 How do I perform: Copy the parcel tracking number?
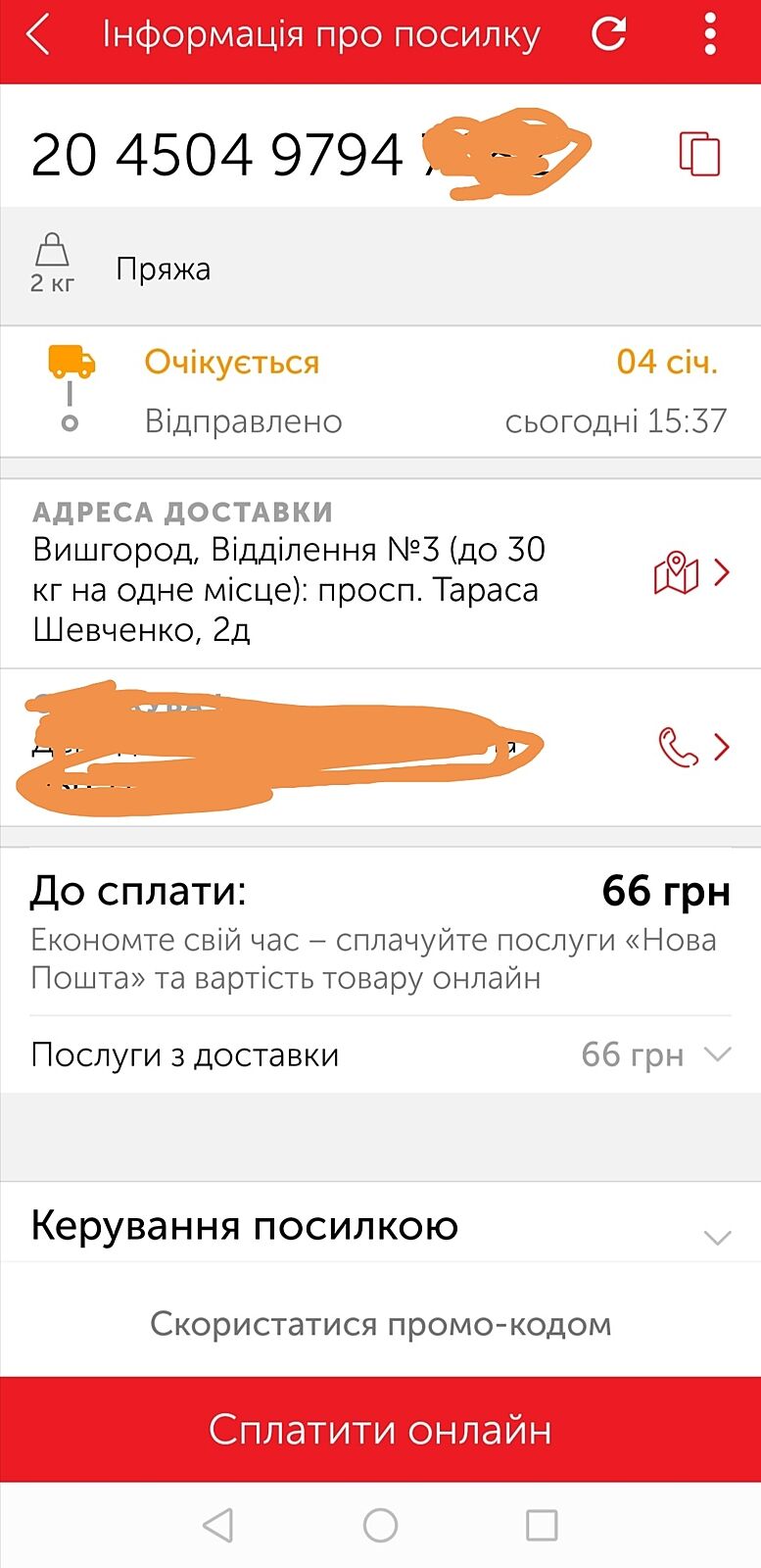point(699,155)
